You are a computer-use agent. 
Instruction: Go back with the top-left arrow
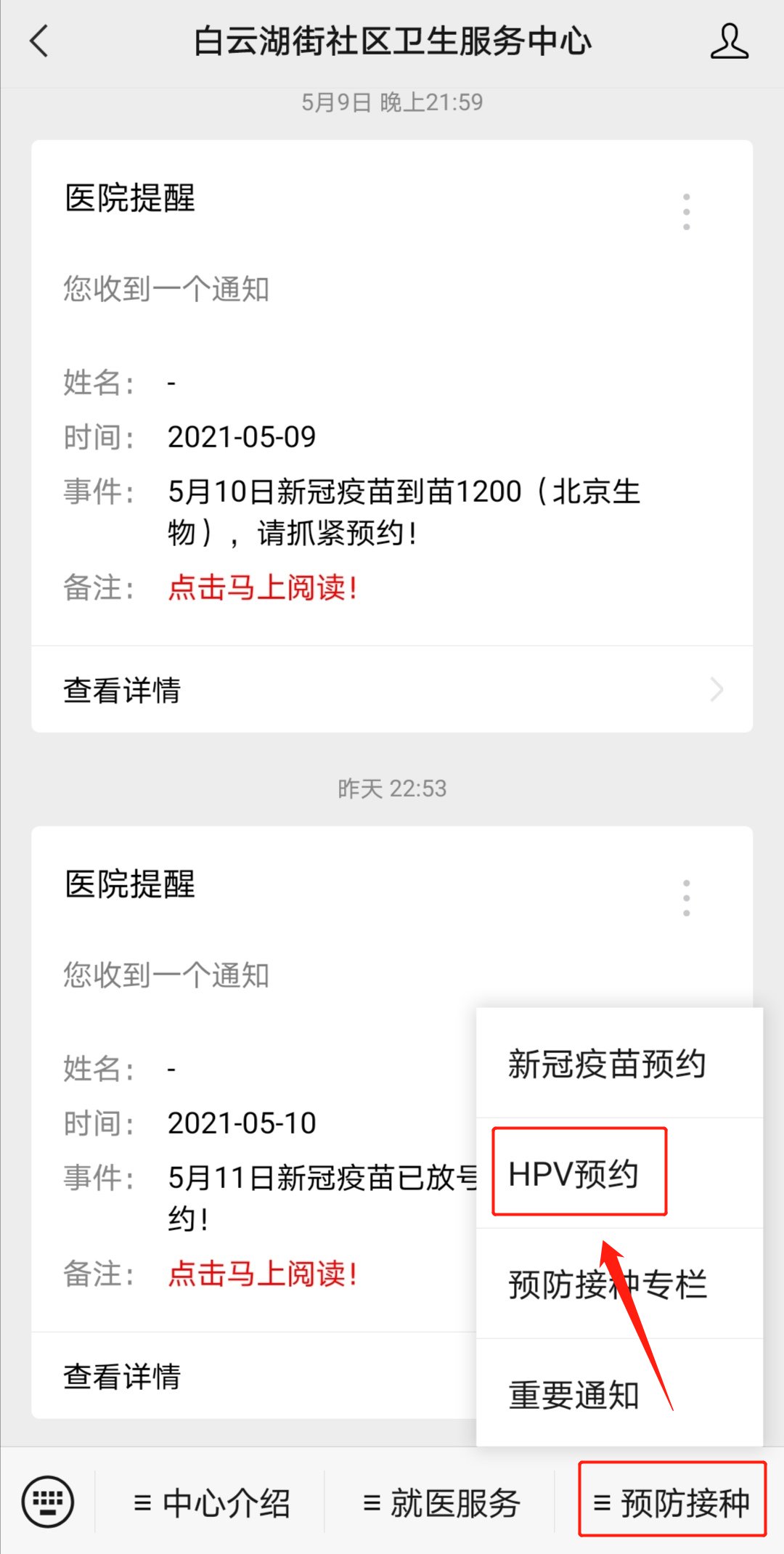[x=40, y=41]
